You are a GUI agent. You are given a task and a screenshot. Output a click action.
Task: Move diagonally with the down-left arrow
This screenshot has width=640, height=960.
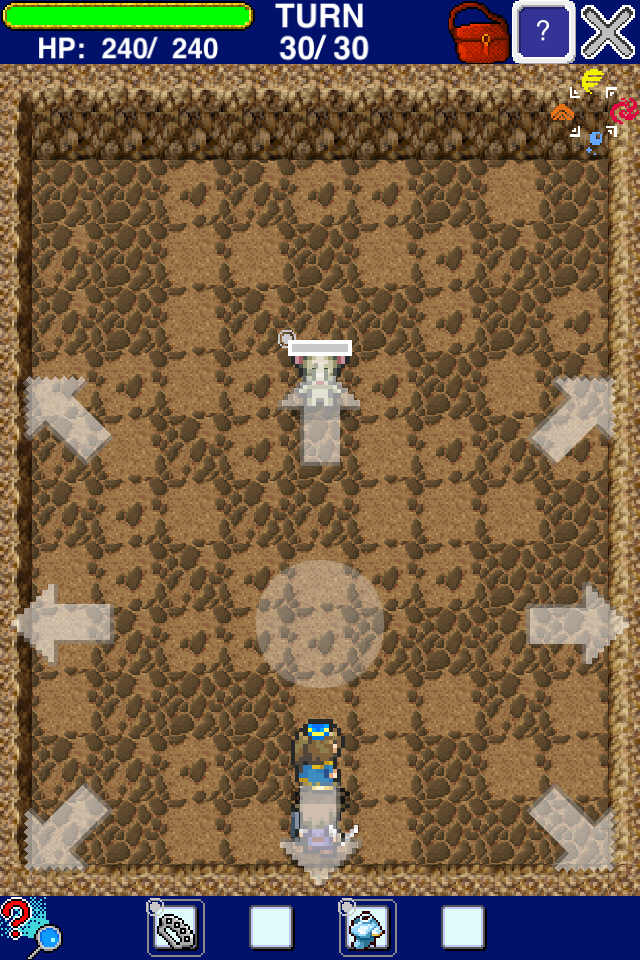click(65, 828)
